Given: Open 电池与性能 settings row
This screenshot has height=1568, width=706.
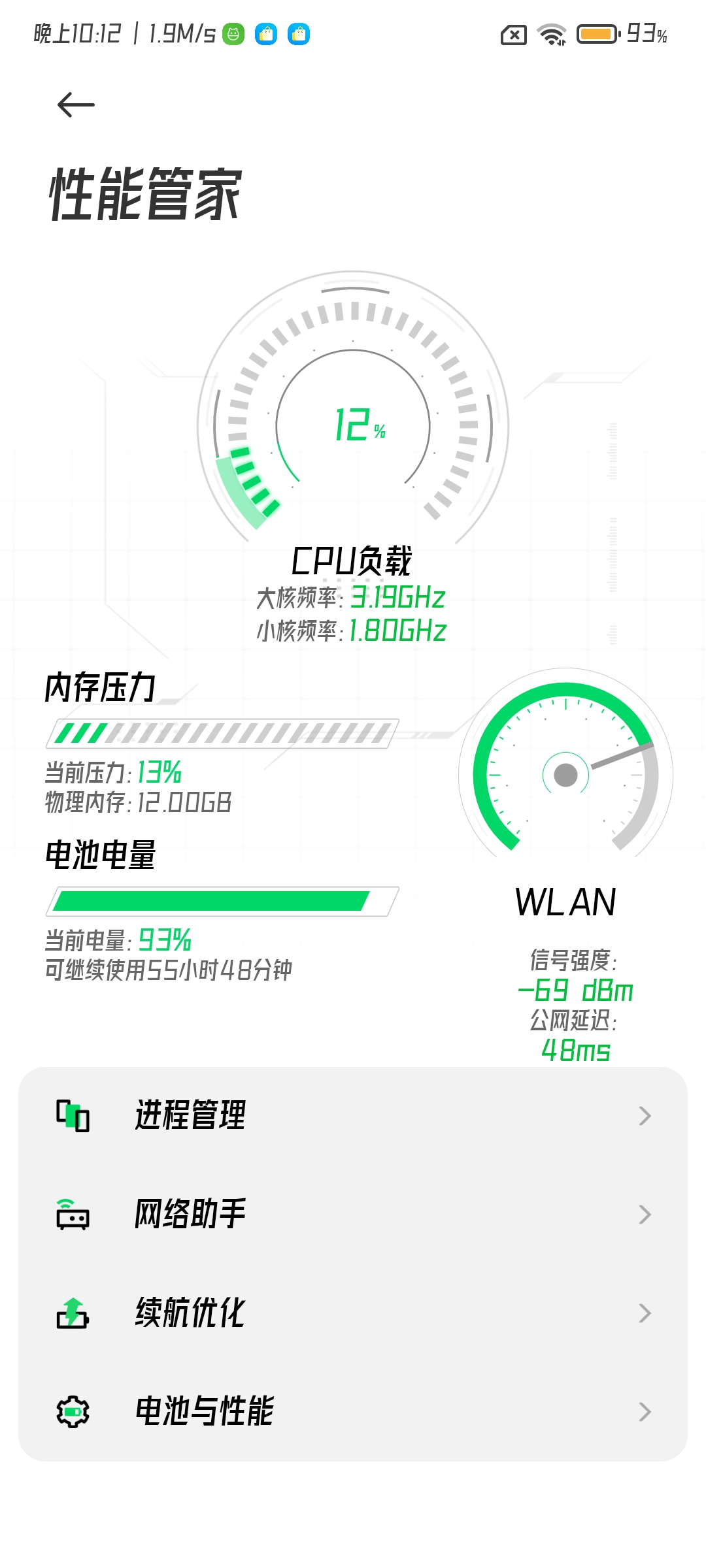Looking at the screenshot, I should pos(353,1412).
